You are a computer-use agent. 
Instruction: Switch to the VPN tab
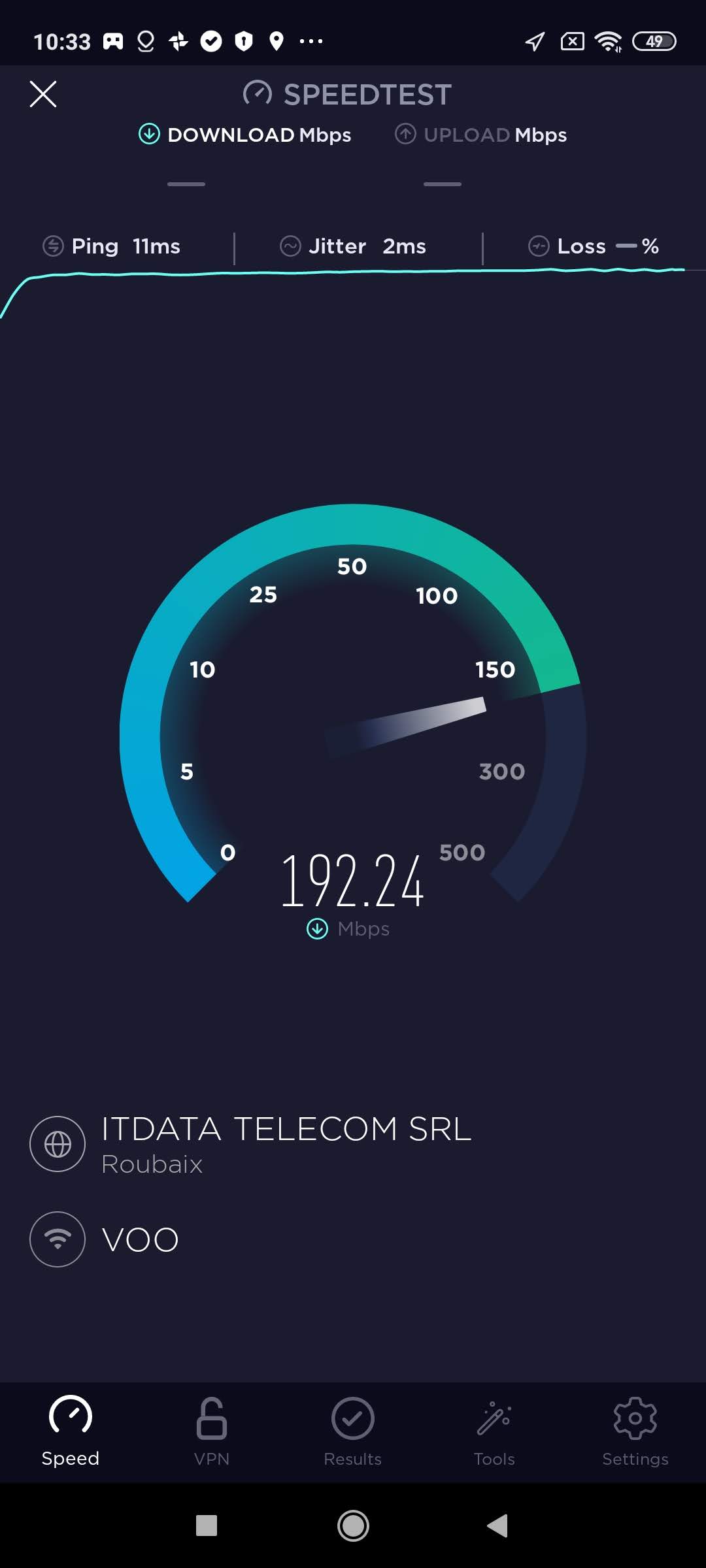pos(212,1431)
